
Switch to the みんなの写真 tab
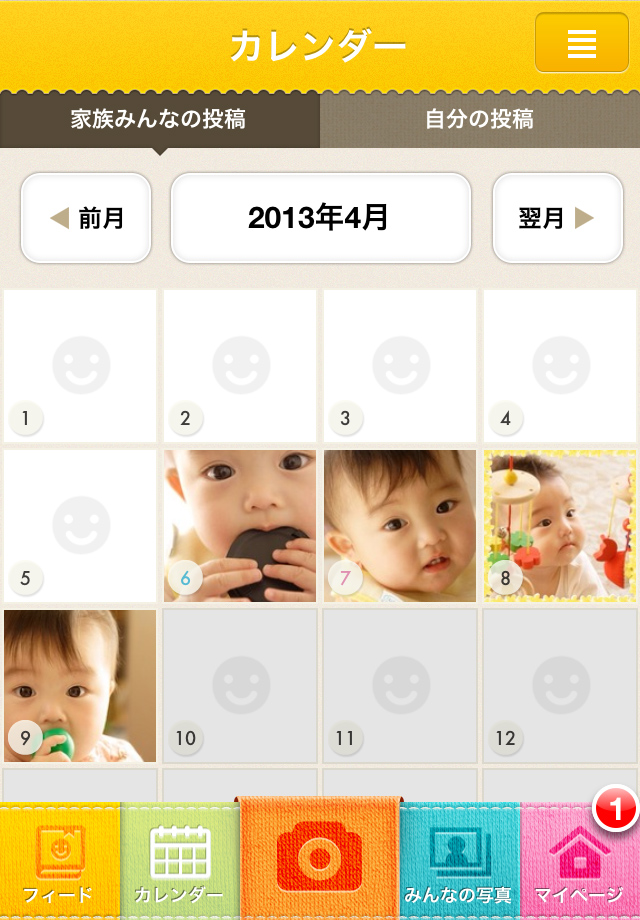pos(459,862)
